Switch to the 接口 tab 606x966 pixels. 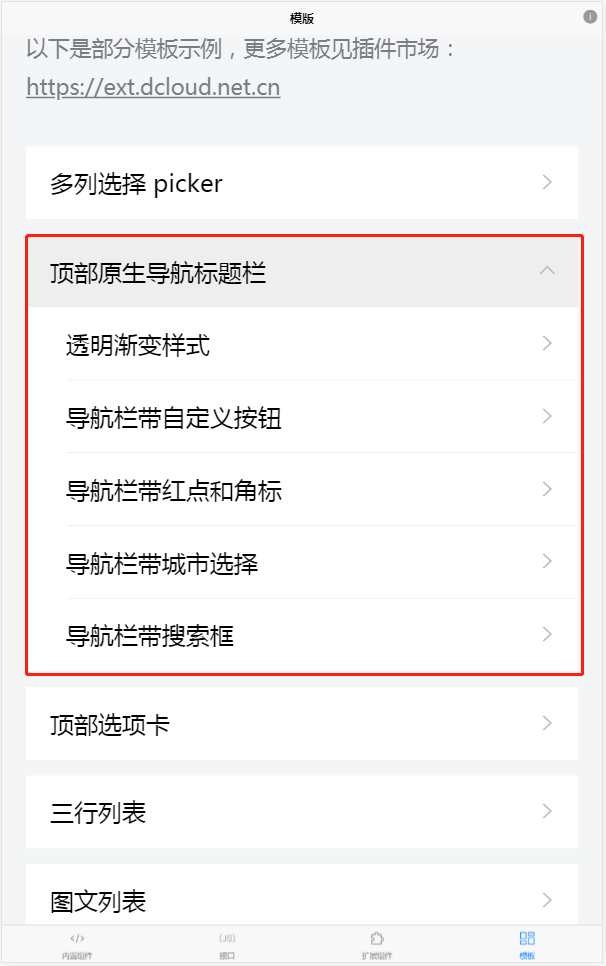click(x=227, y=945)
